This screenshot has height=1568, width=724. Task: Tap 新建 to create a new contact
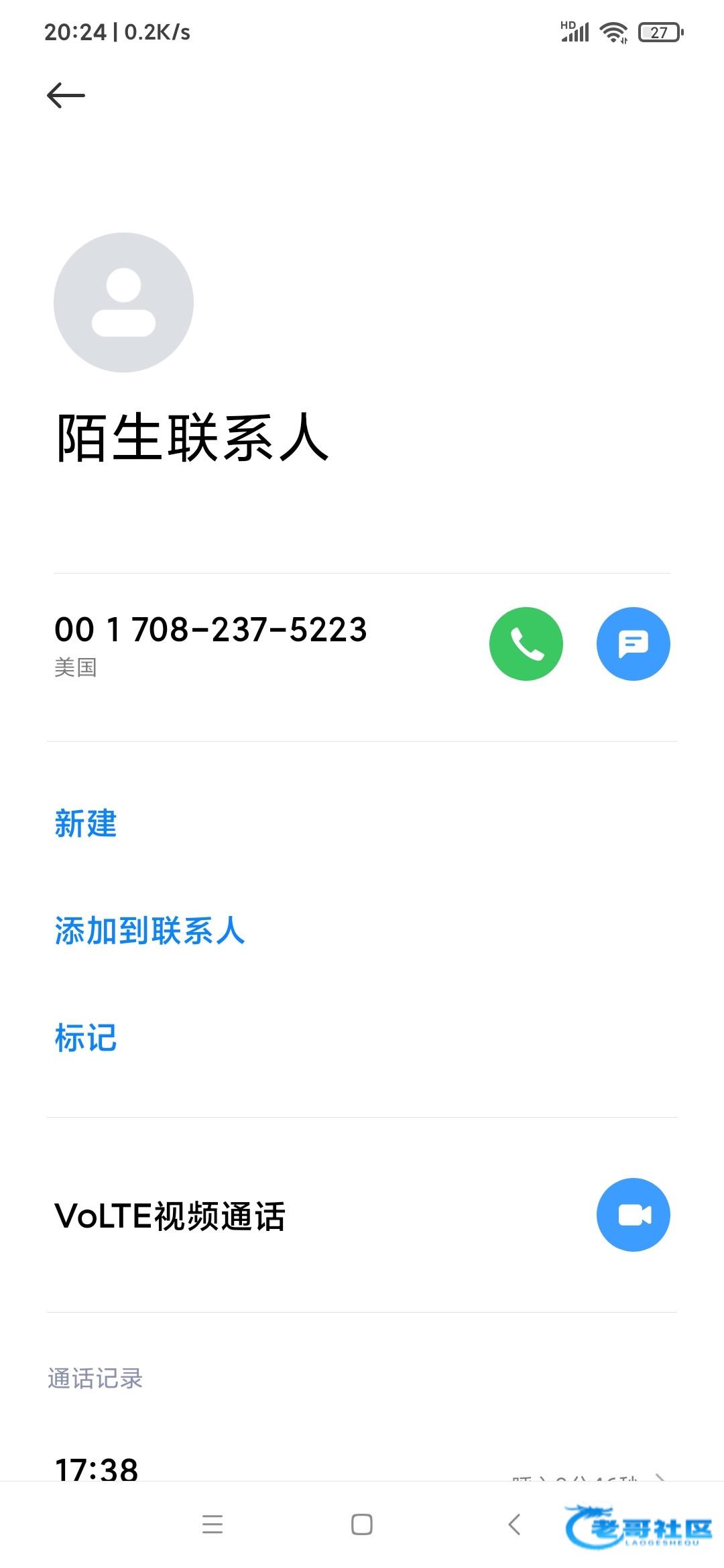pyautogui.click(x=86, y=824)
